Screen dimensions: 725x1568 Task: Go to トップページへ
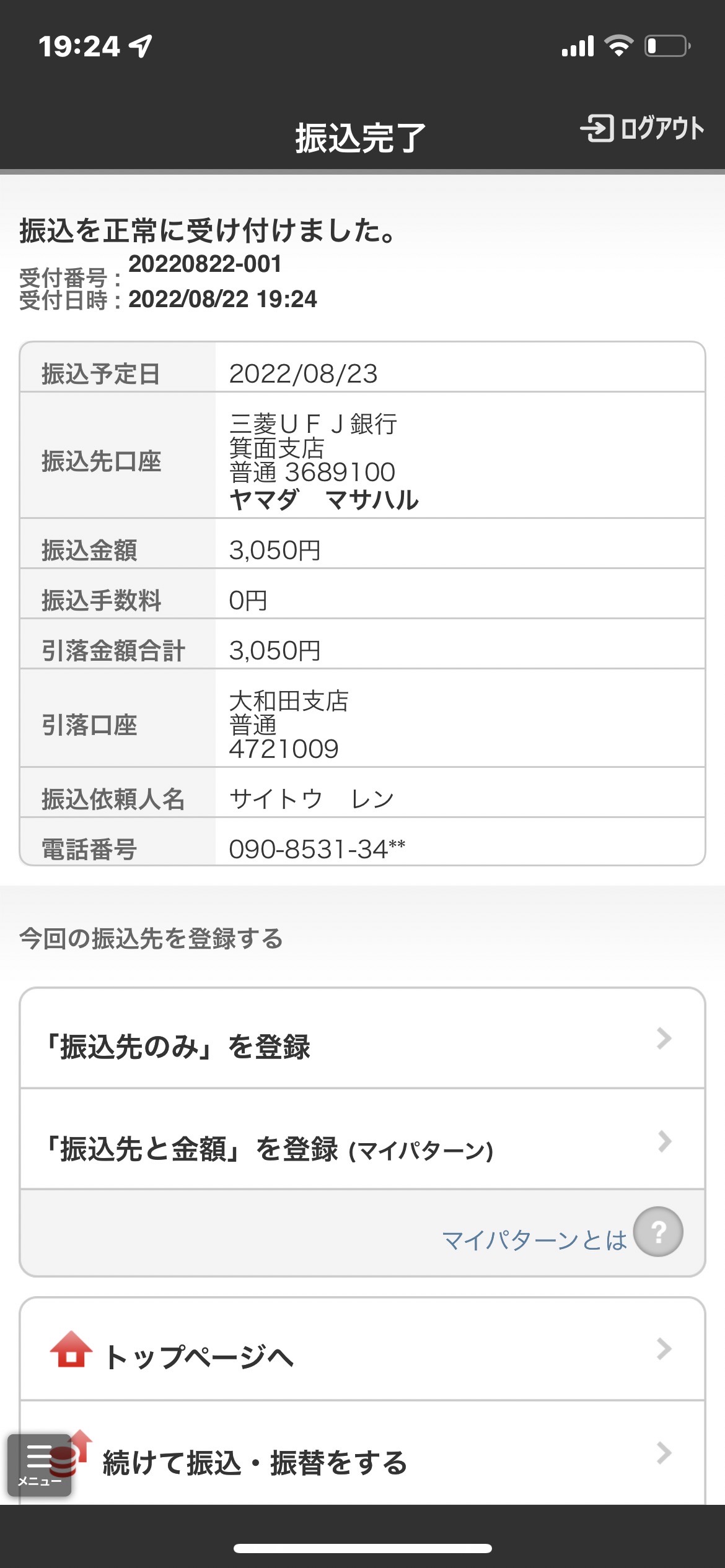[362, 1349]
